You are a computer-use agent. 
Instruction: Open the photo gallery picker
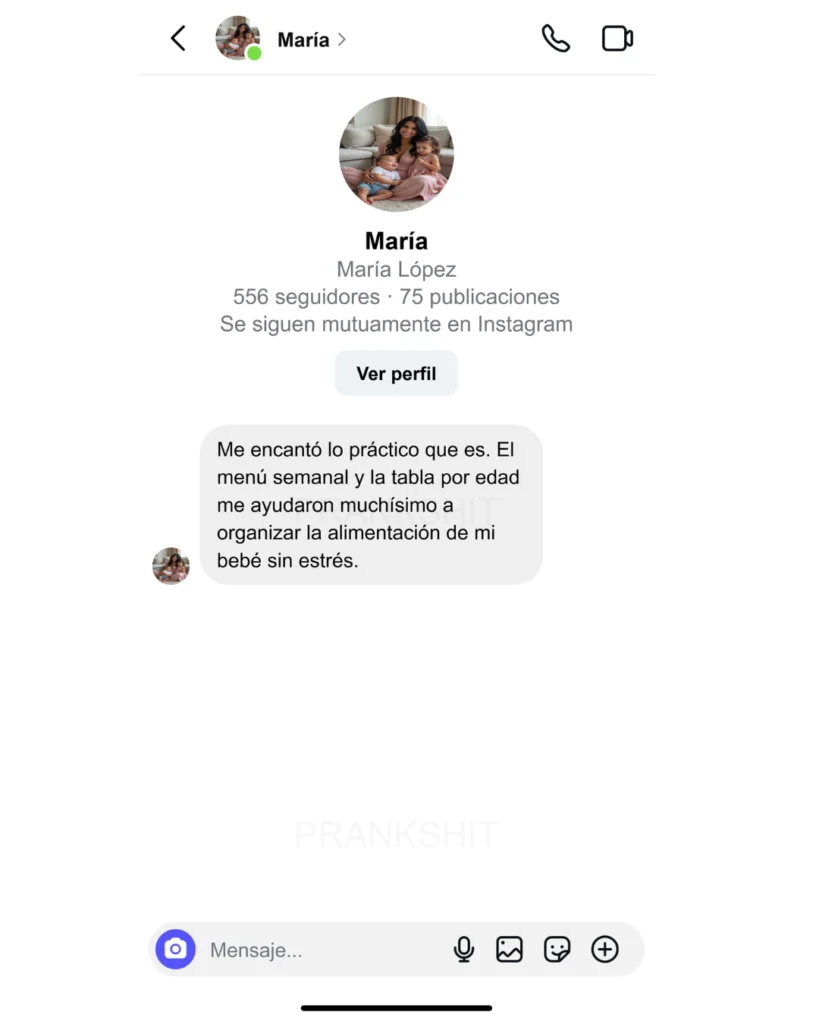pyautogui.click(x=510, y=949)
